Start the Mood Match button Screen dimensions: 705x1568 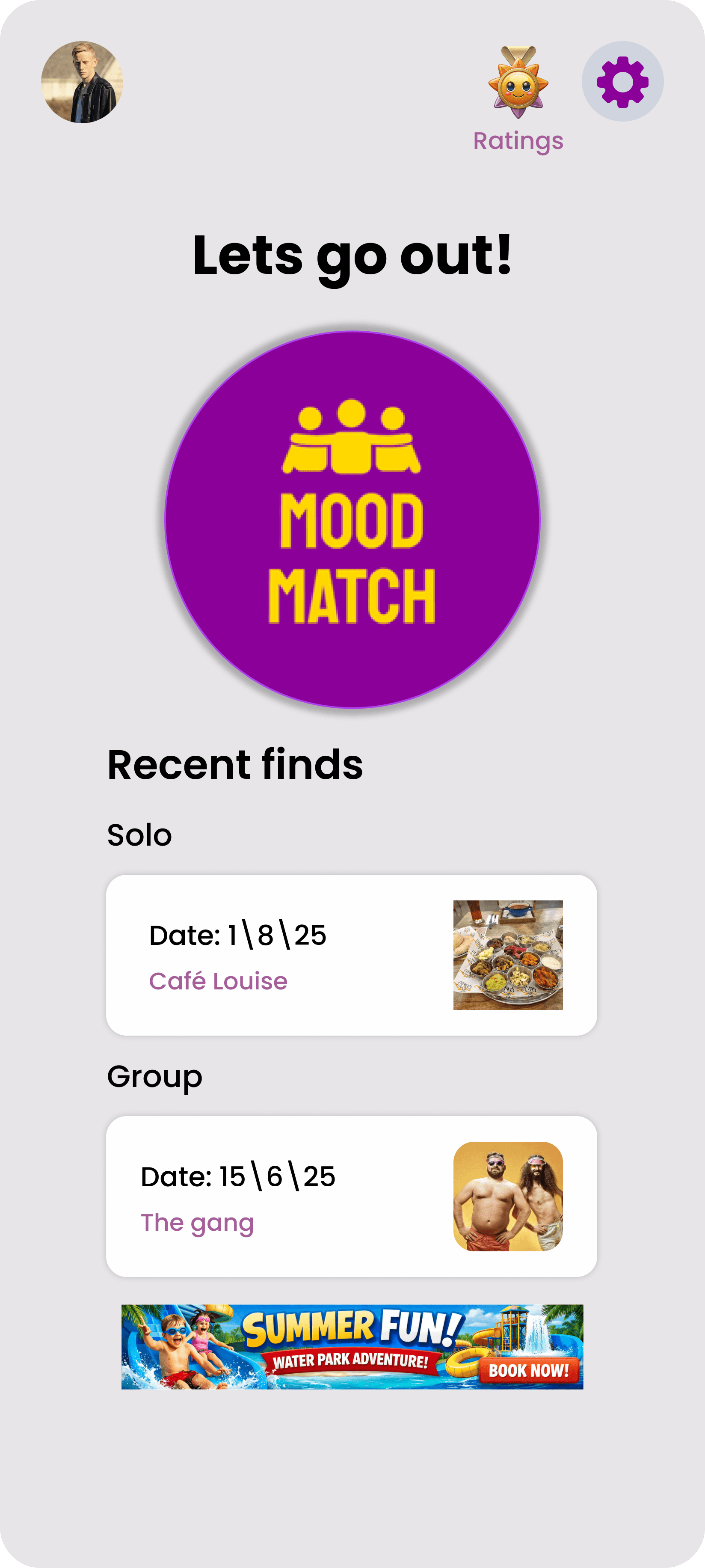pyautogui.click(x=352, y=519)
